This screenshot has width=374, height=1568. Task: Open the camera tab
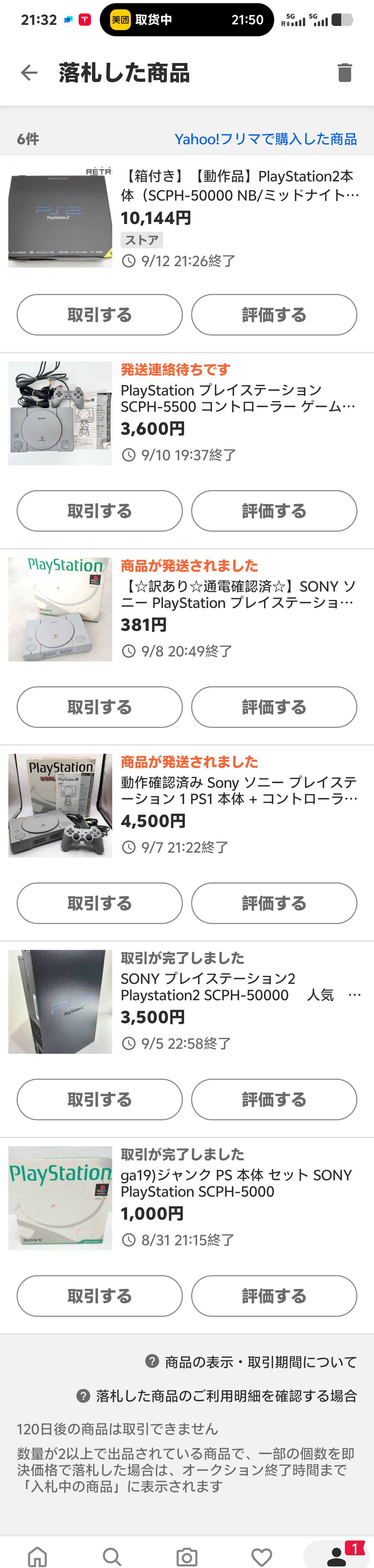tap(187, 1556)
